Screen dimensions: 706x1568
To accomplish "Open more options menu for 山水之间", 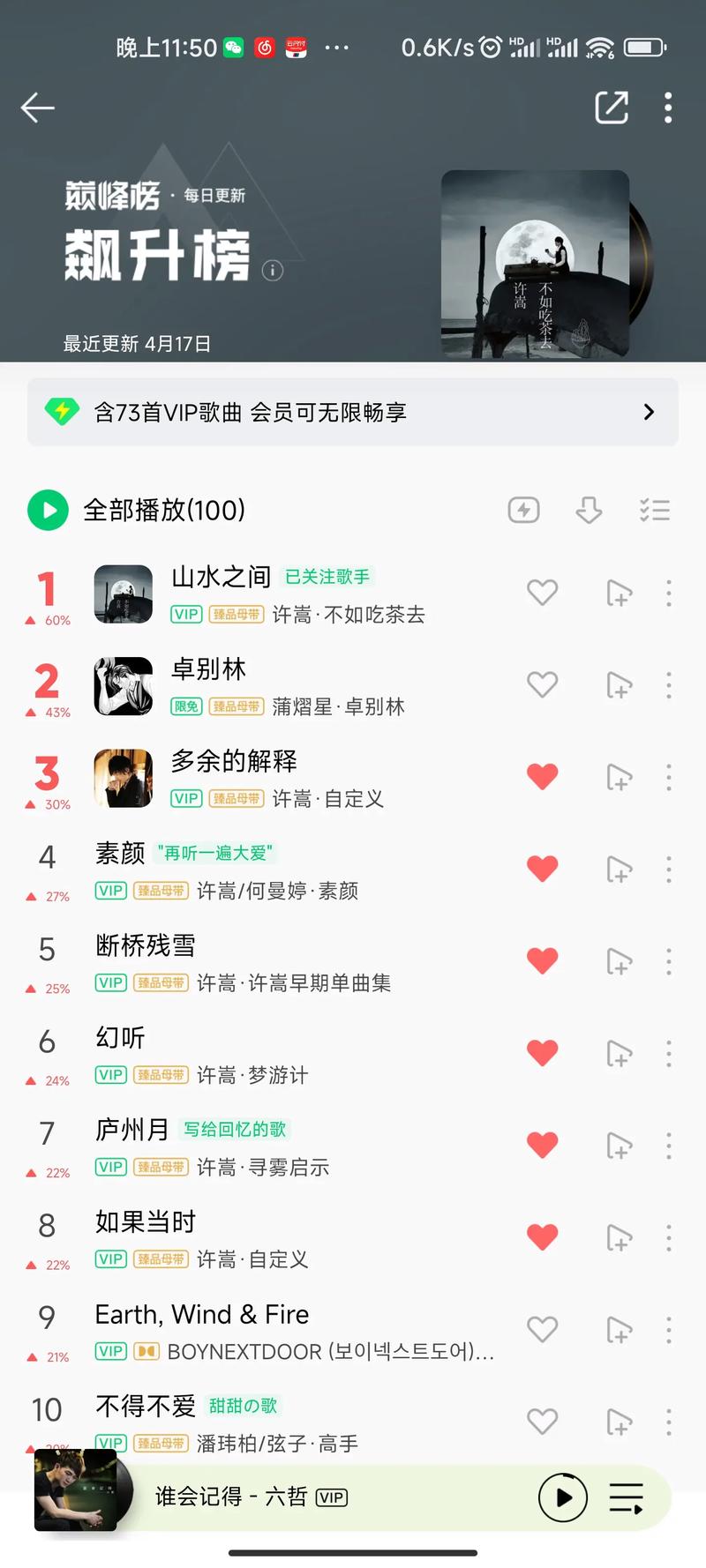I will pyautogui.click(x=669, y=594).
